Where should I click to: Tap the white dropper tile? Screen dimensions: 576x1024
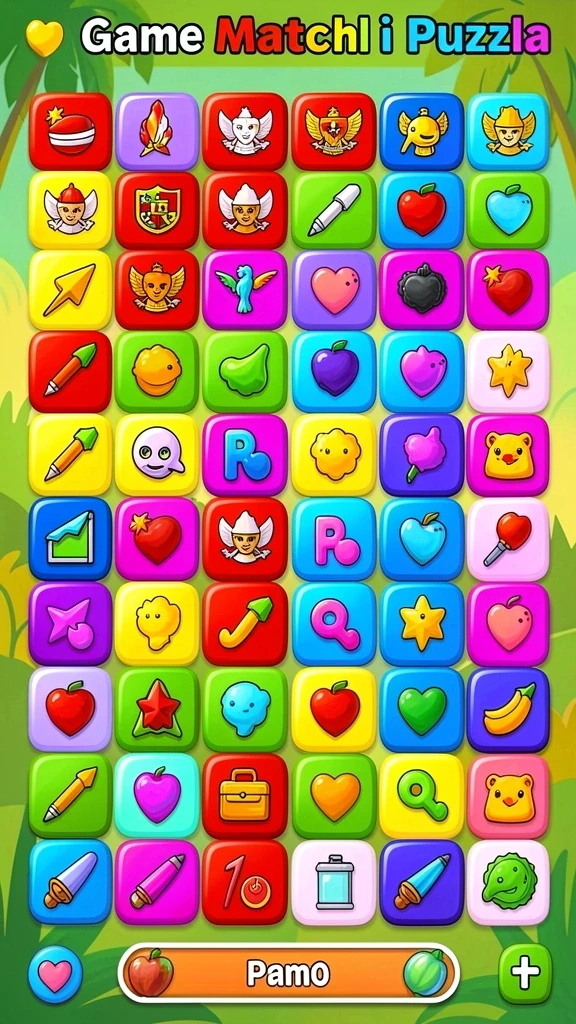[x=334, y=210]
